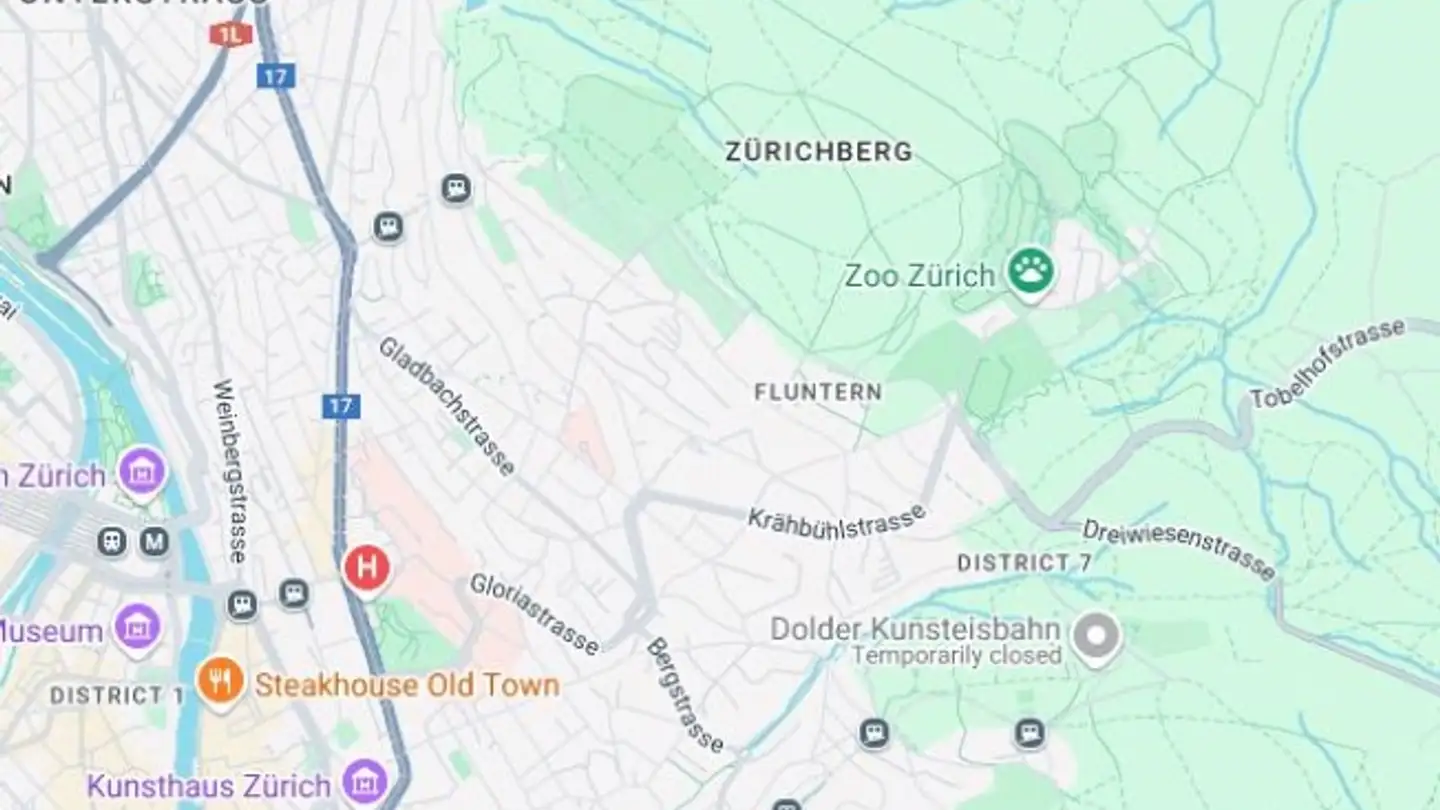Image resolution: width=1440 pixels, height=810 pixels.
Task: Tap the M metro station icon
Action: [x=154, y=542]
